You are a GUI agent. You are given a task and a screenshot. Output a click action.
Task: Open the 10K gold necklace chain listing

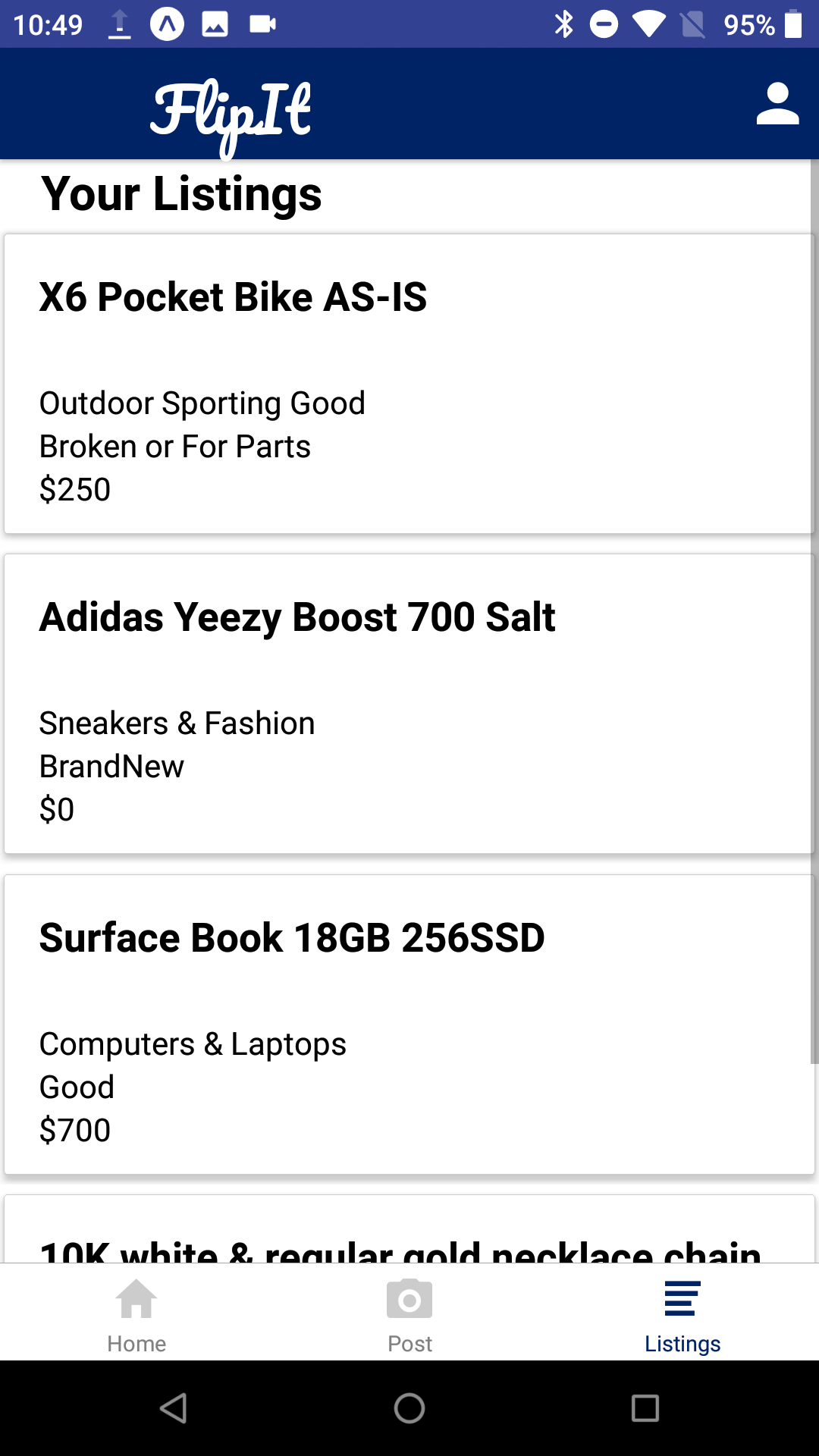tap(409, 1229)
